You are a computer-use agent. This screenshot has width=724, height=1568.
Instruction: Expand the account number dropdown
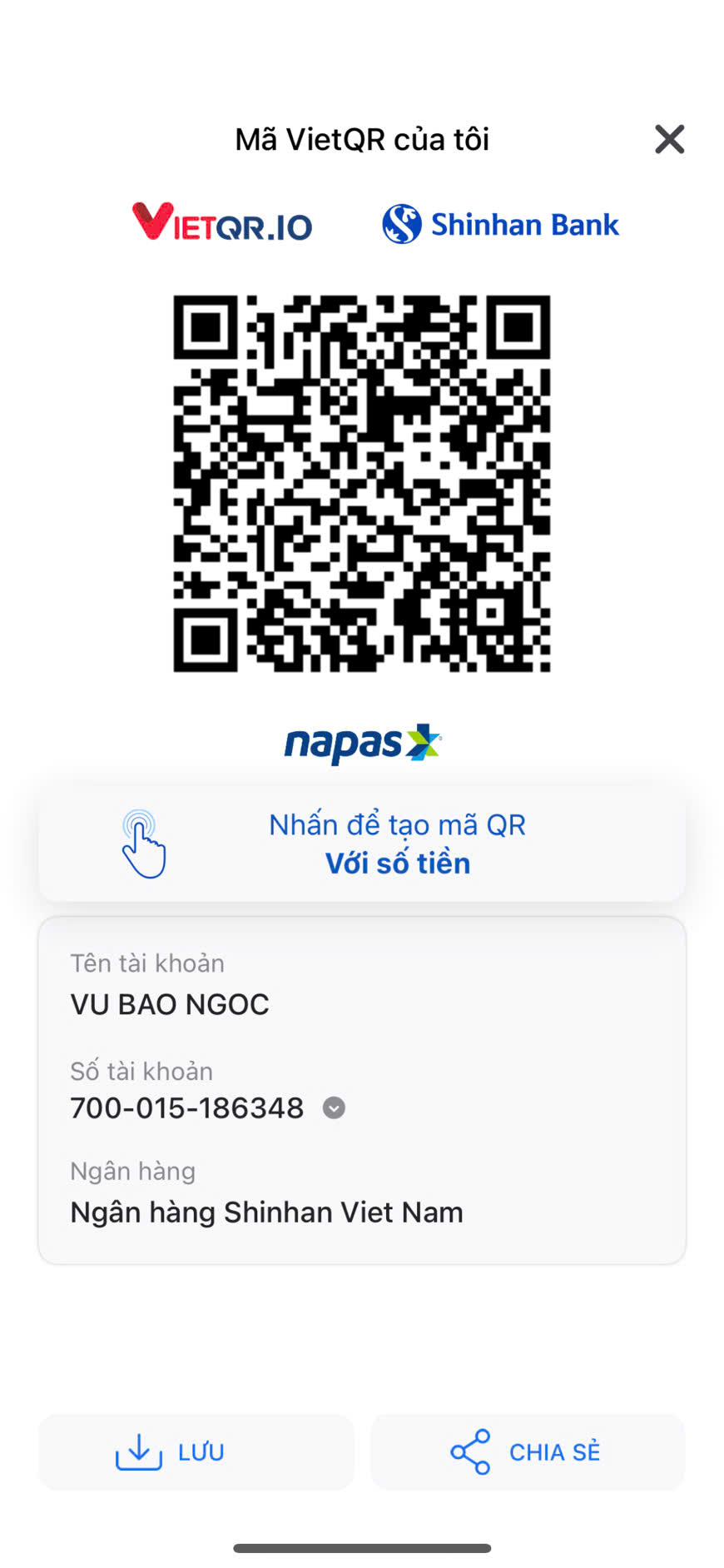pos(334,1108)
